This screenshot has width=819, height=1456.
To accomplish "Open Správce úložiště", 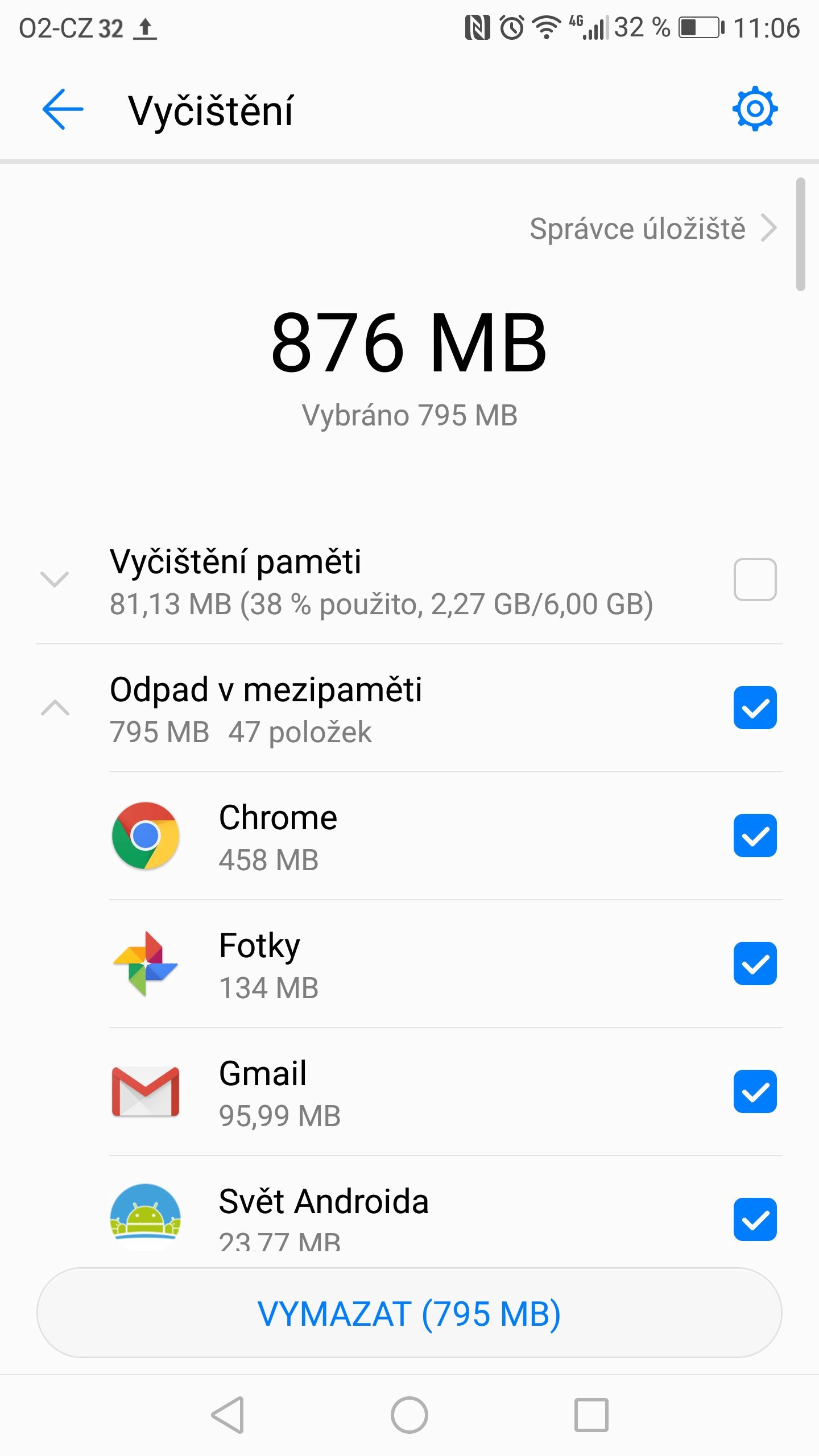I will (653, 229).
